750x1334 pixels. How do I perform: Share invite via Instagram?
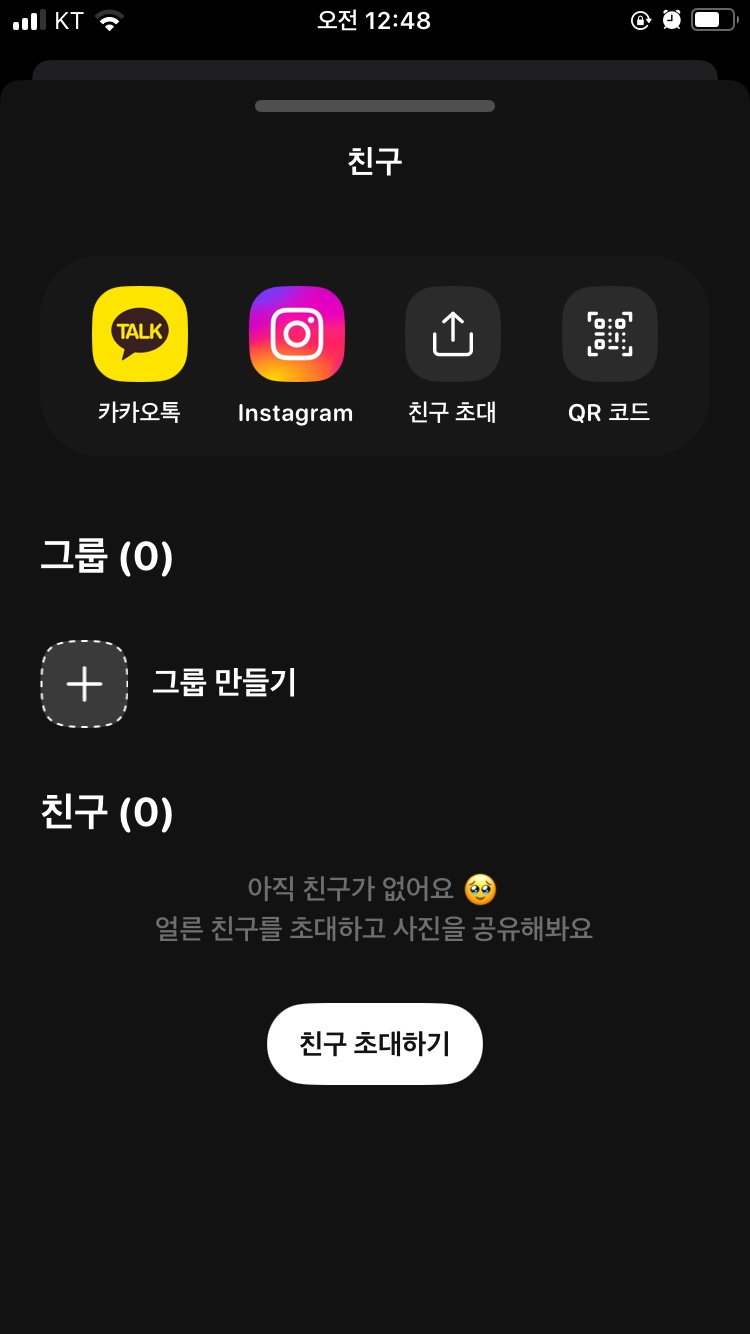tap(296, 335)
